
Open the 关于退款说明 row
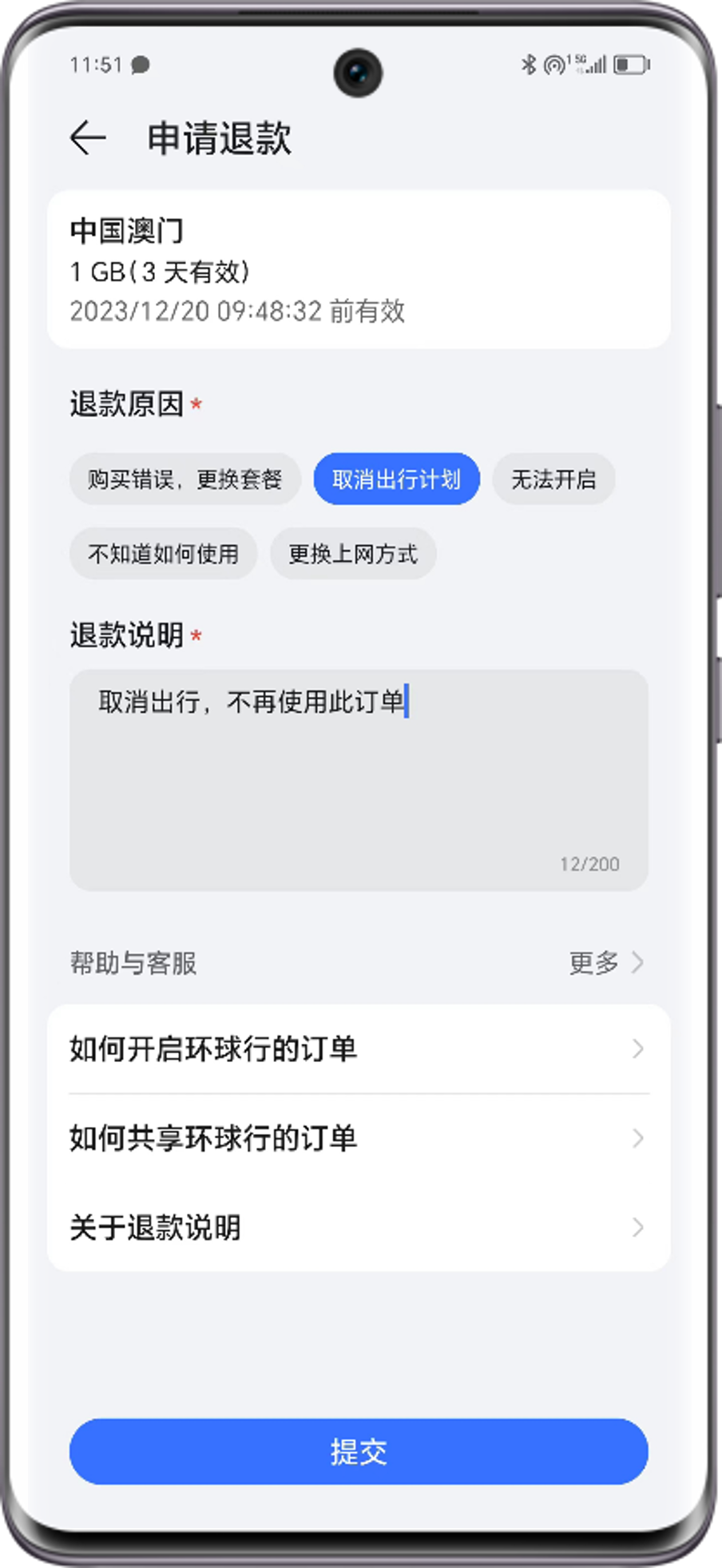point(359,1228)
